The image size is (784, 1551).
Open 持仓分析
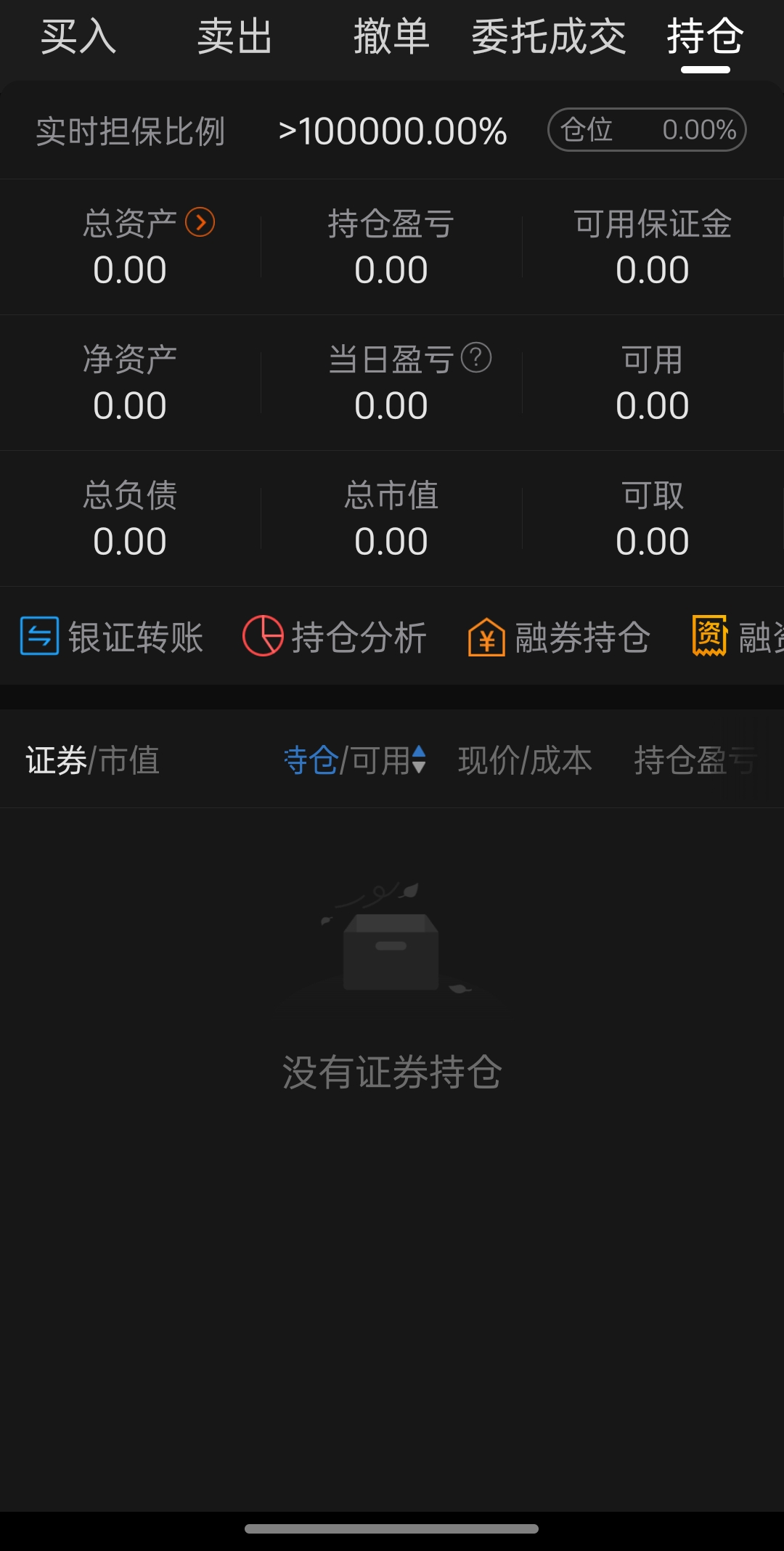pos(335,637)
